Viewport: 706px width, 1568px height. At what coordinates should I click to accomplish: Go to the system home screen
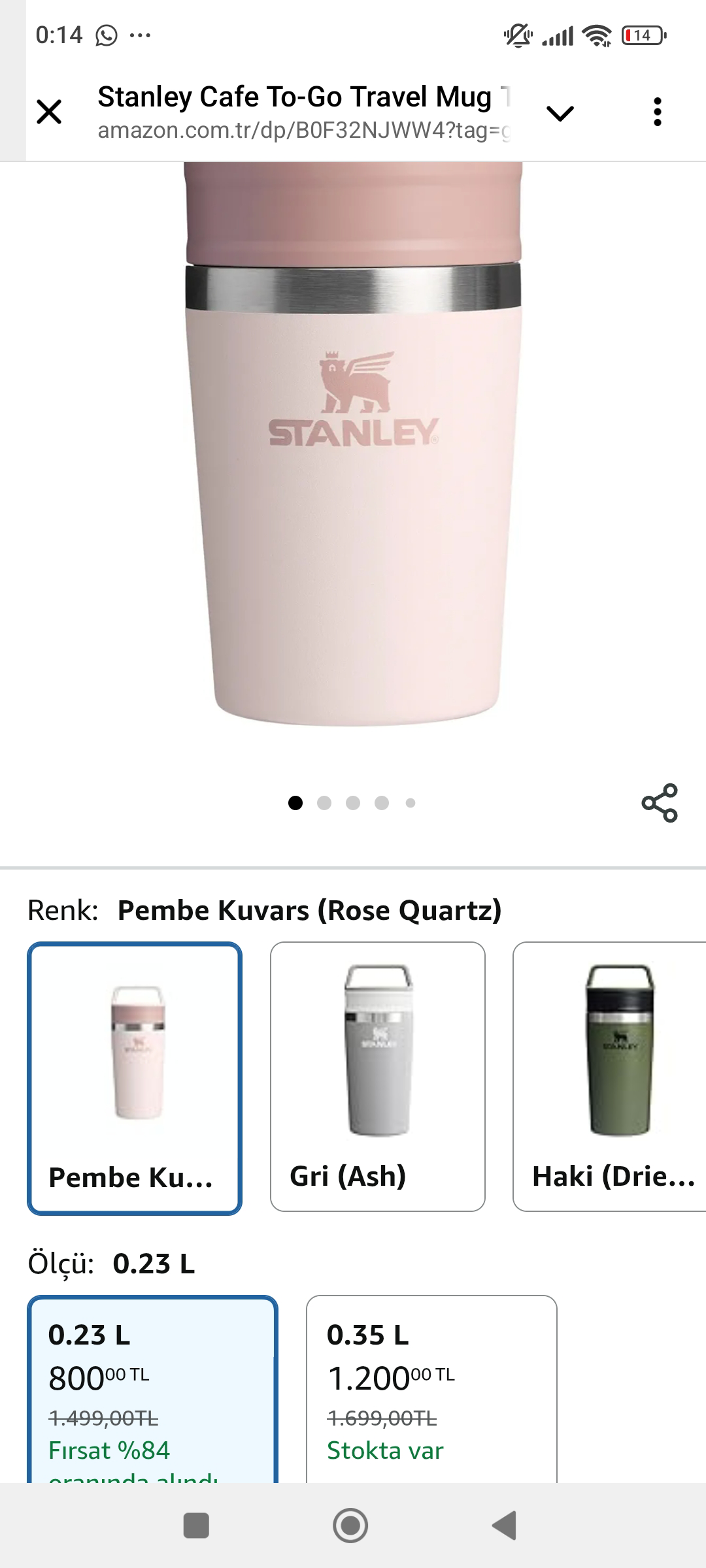350,1526
